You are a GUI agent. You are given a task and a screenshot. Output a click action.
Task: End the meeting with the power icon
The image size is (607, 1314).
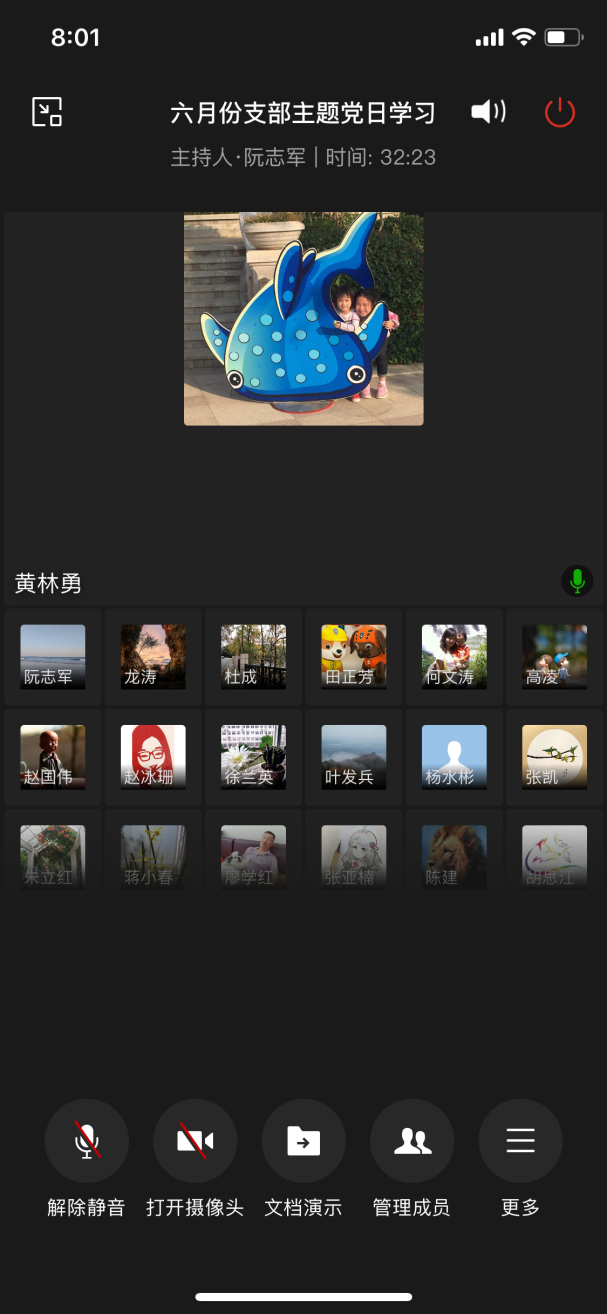pos(559,112)
